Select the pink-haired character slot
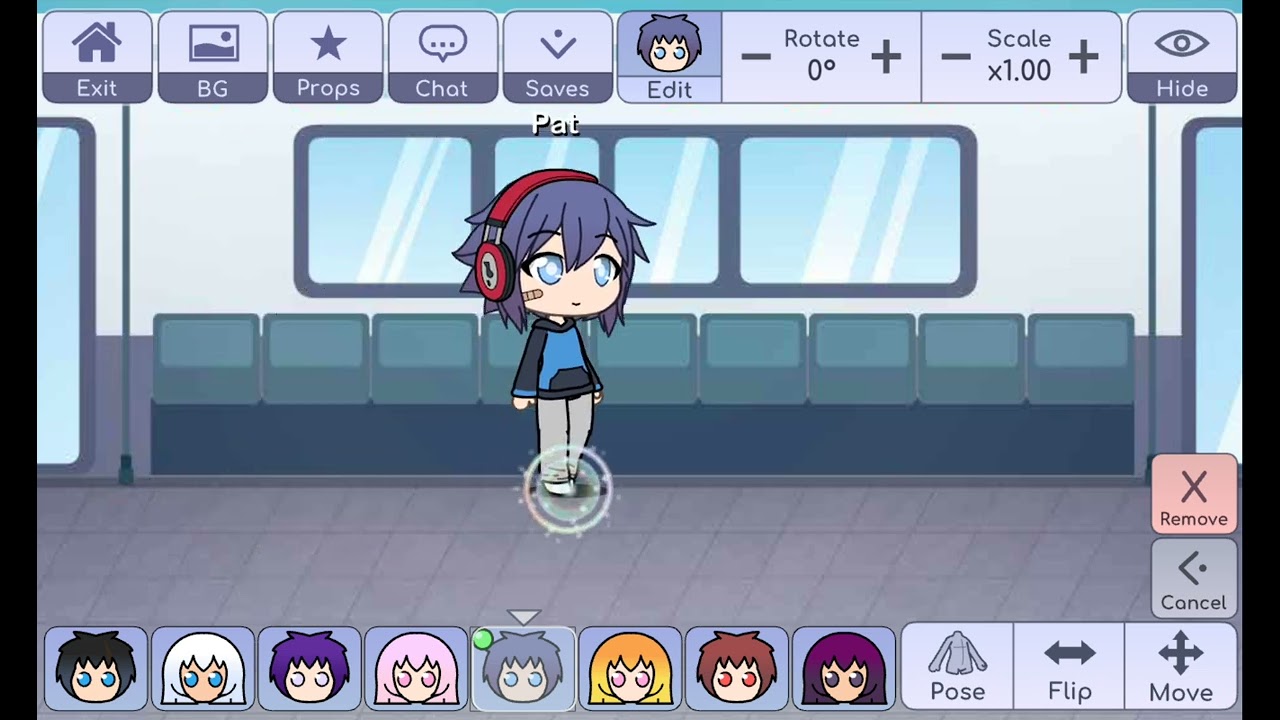This screenshot has width=1280, height=720. point(416,667)
